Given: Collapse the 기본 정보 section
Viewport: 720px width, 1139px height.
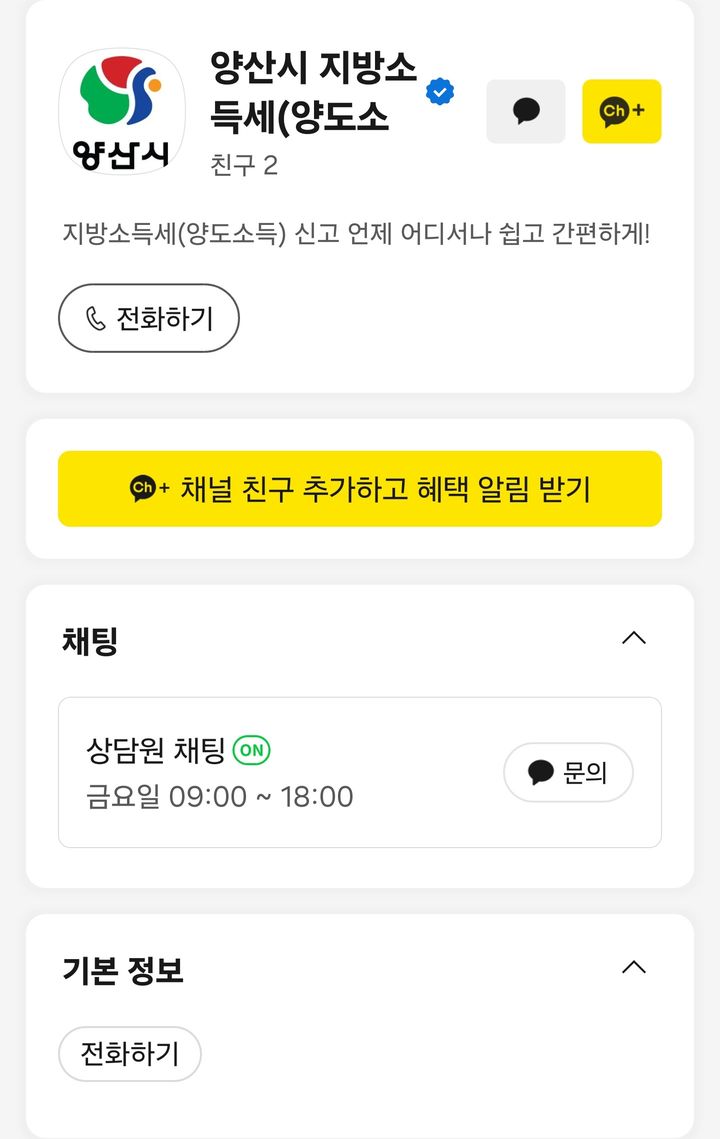Looking at the screenshot, I should (633, 968).
